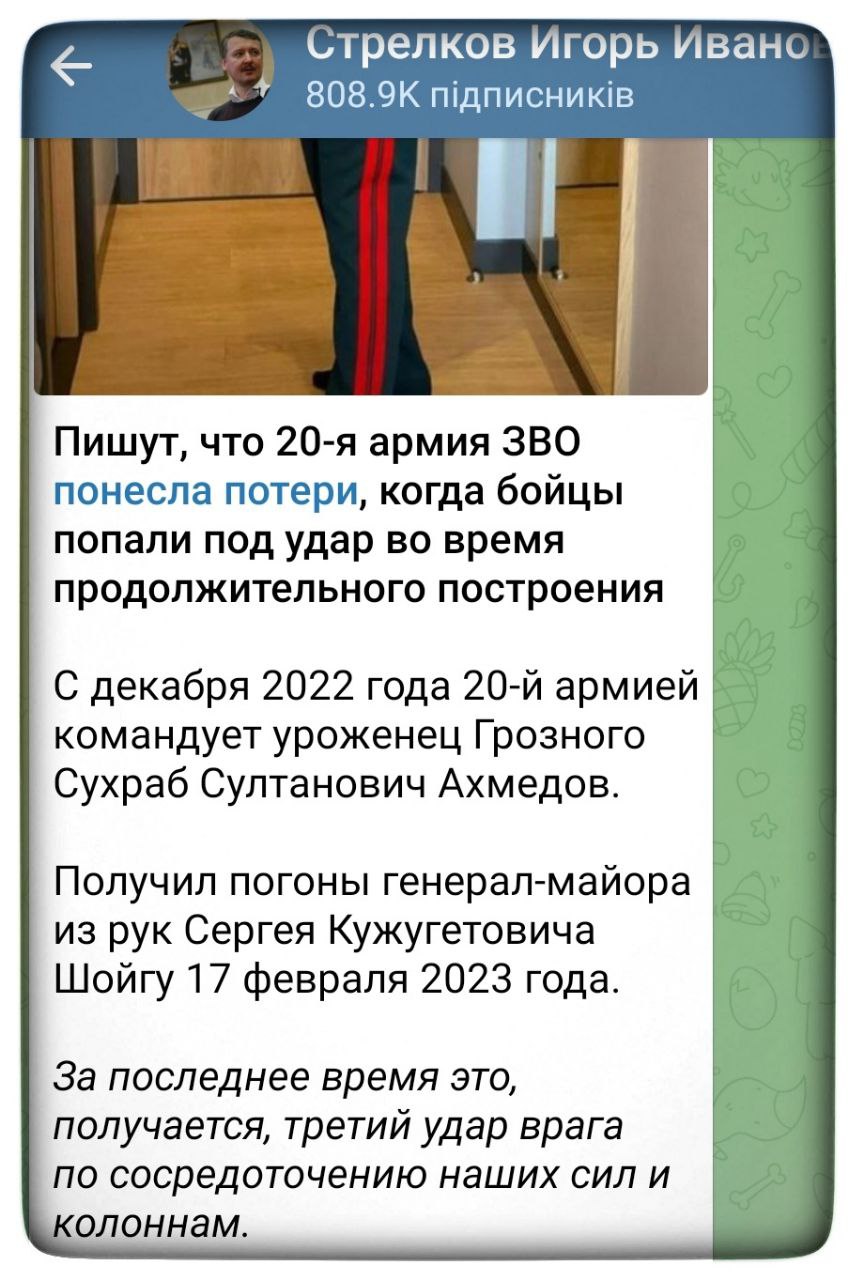The height and width of the screenshot is (1280, 856).
Task: Open the channel avatar photo
Action: pos(218,72)
